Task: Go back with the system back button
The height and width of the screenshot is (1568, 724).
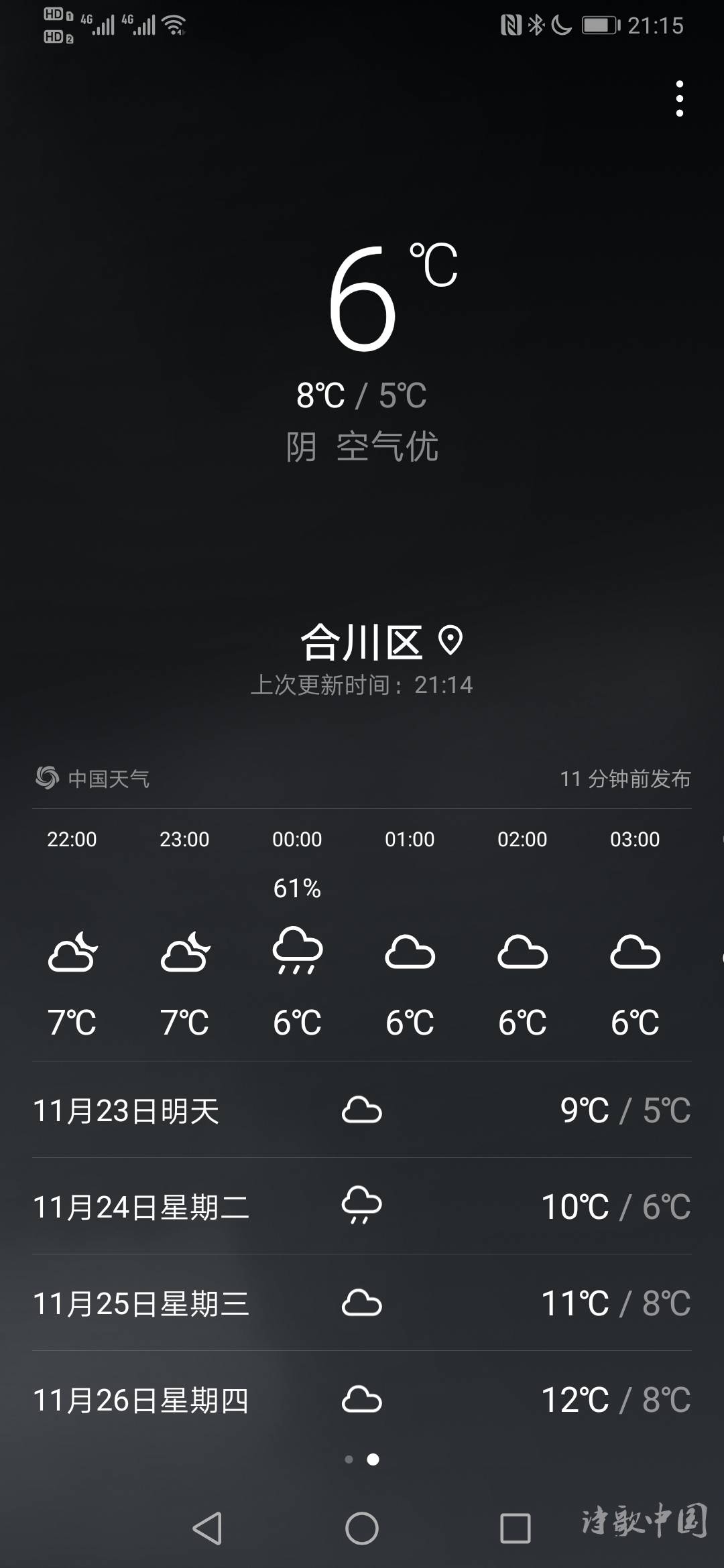Action: [x=207, y=1528]
